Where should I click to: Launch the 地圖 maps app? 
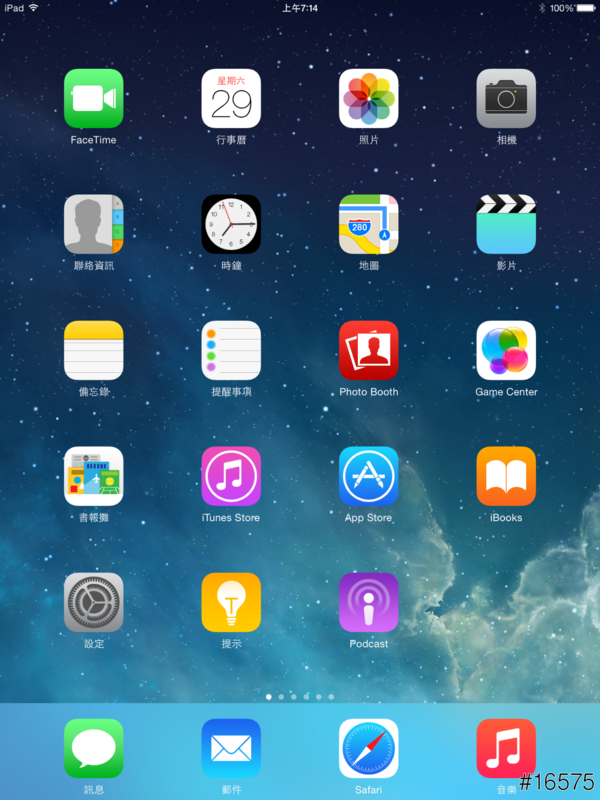(x=368, y=224)
